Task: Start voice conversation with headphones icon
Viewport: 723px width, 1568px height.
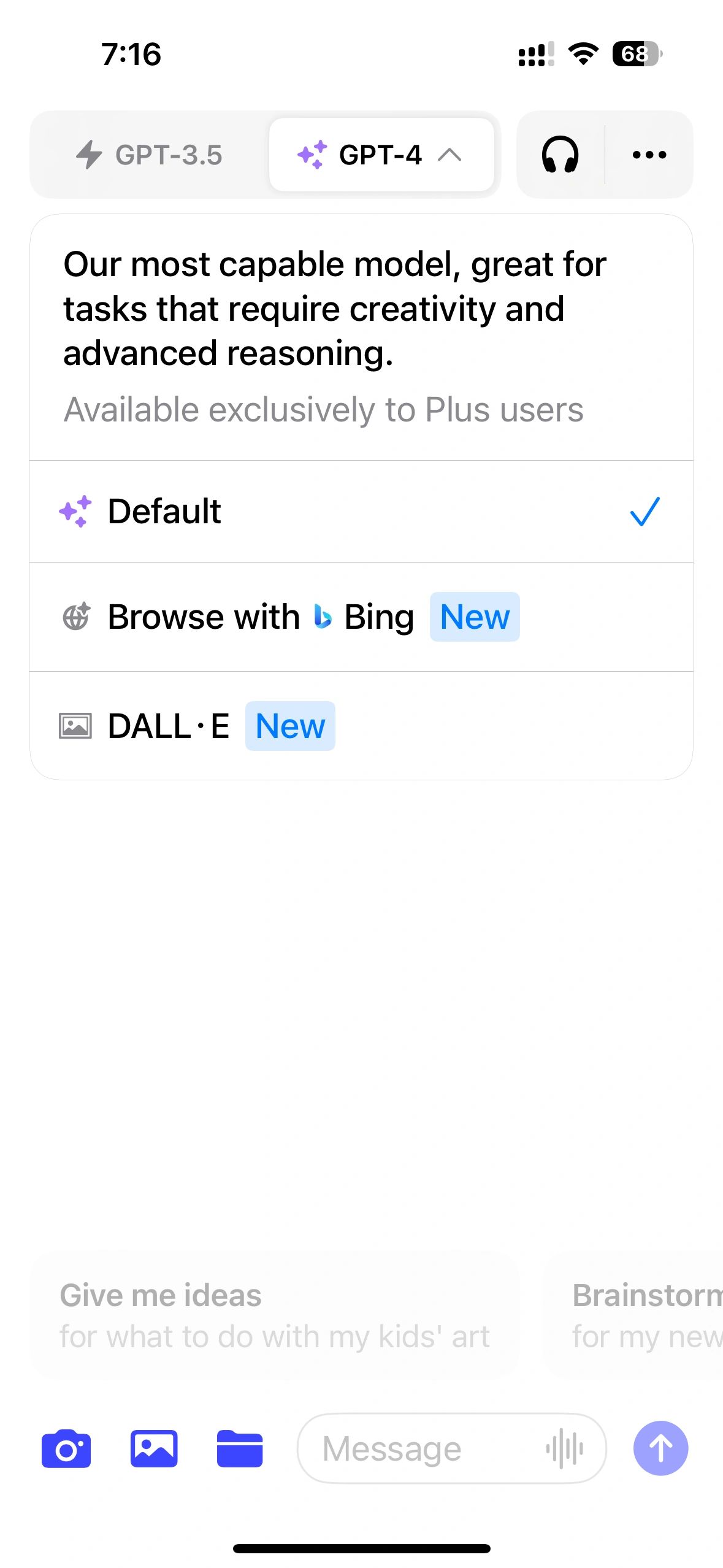Action: (x=560, y=155)
